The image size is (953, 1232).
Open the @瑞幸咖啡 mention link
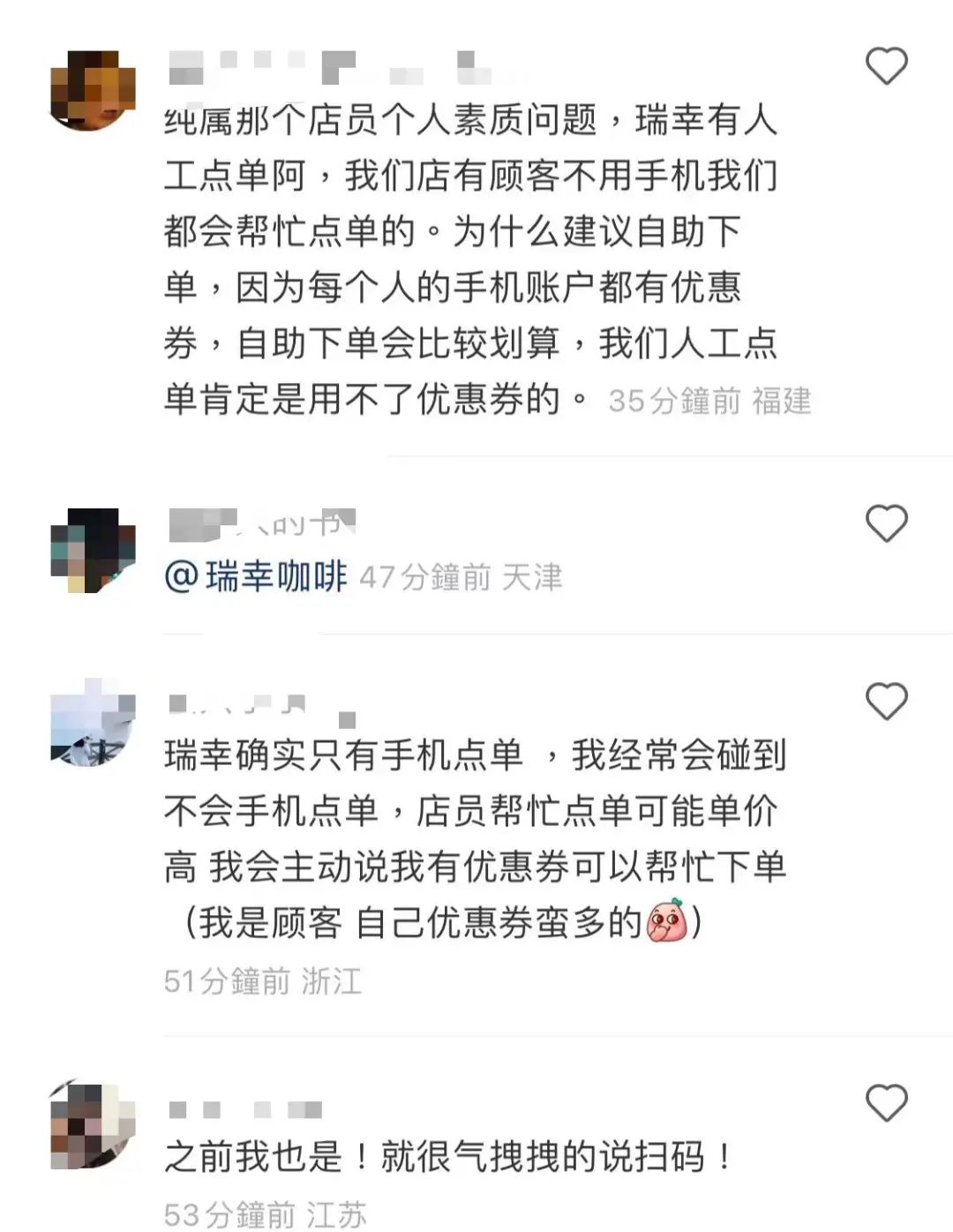click(x=256, y=577)
